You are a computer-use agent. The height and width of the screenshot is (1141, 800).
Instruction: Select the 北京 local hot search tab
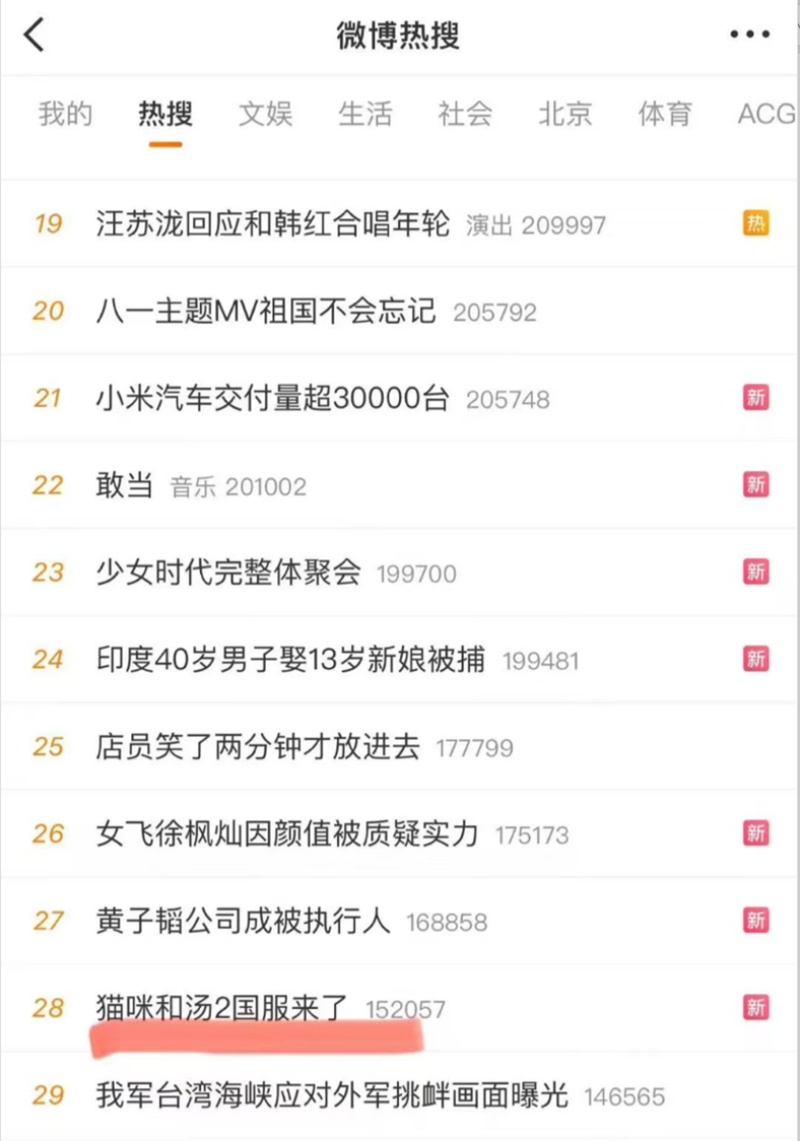tap(565, 114)
